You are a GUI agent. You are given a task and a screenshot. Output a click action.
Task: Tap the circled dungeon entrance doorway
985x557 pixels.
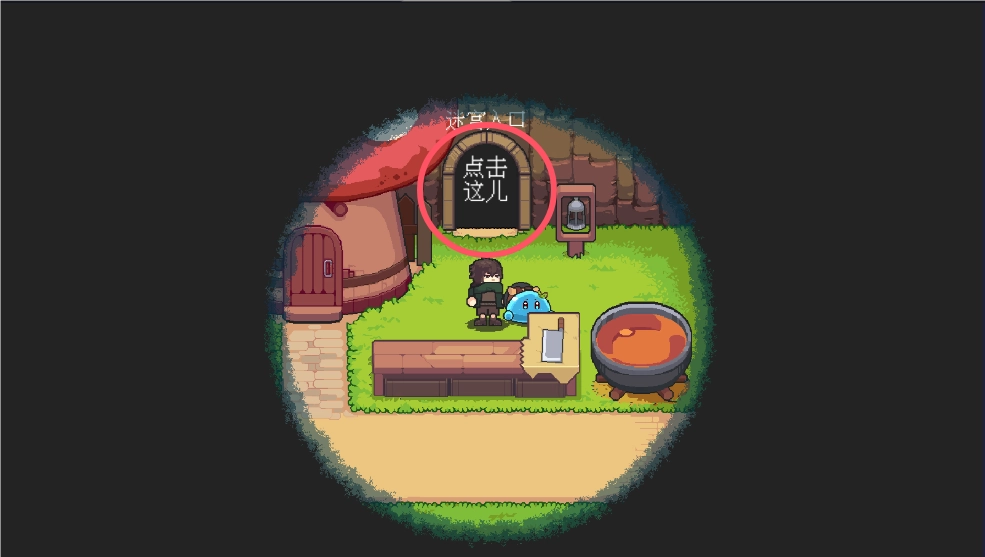[x=486, y=184]
